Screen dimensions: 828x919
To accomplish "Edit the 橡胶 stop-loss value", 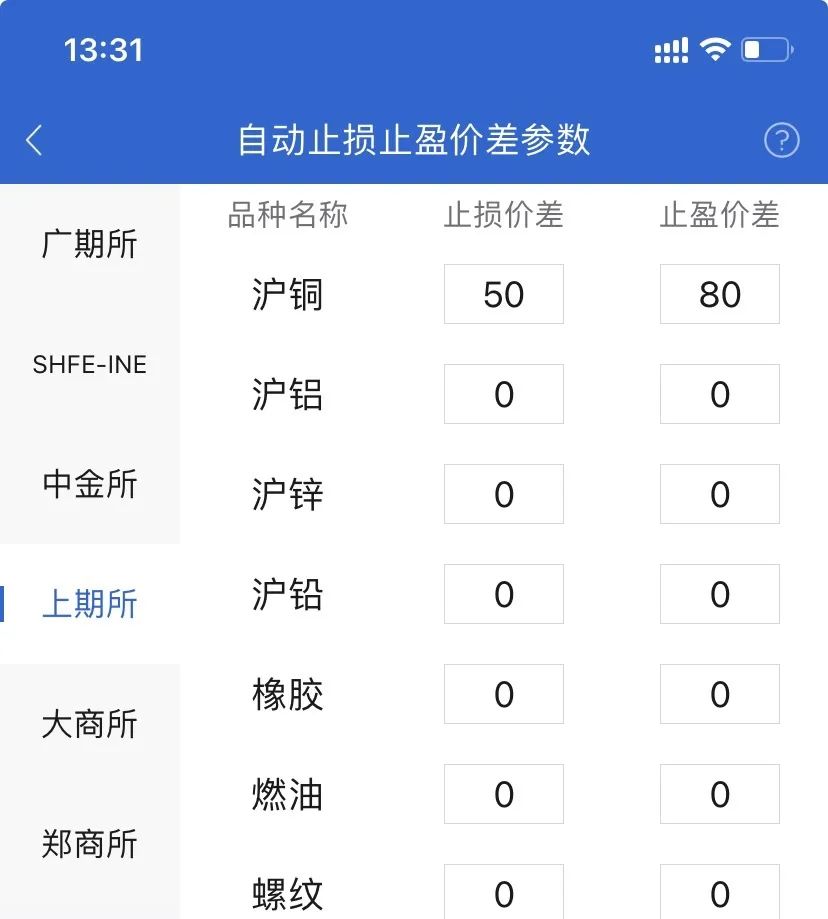I will (504, 694).
